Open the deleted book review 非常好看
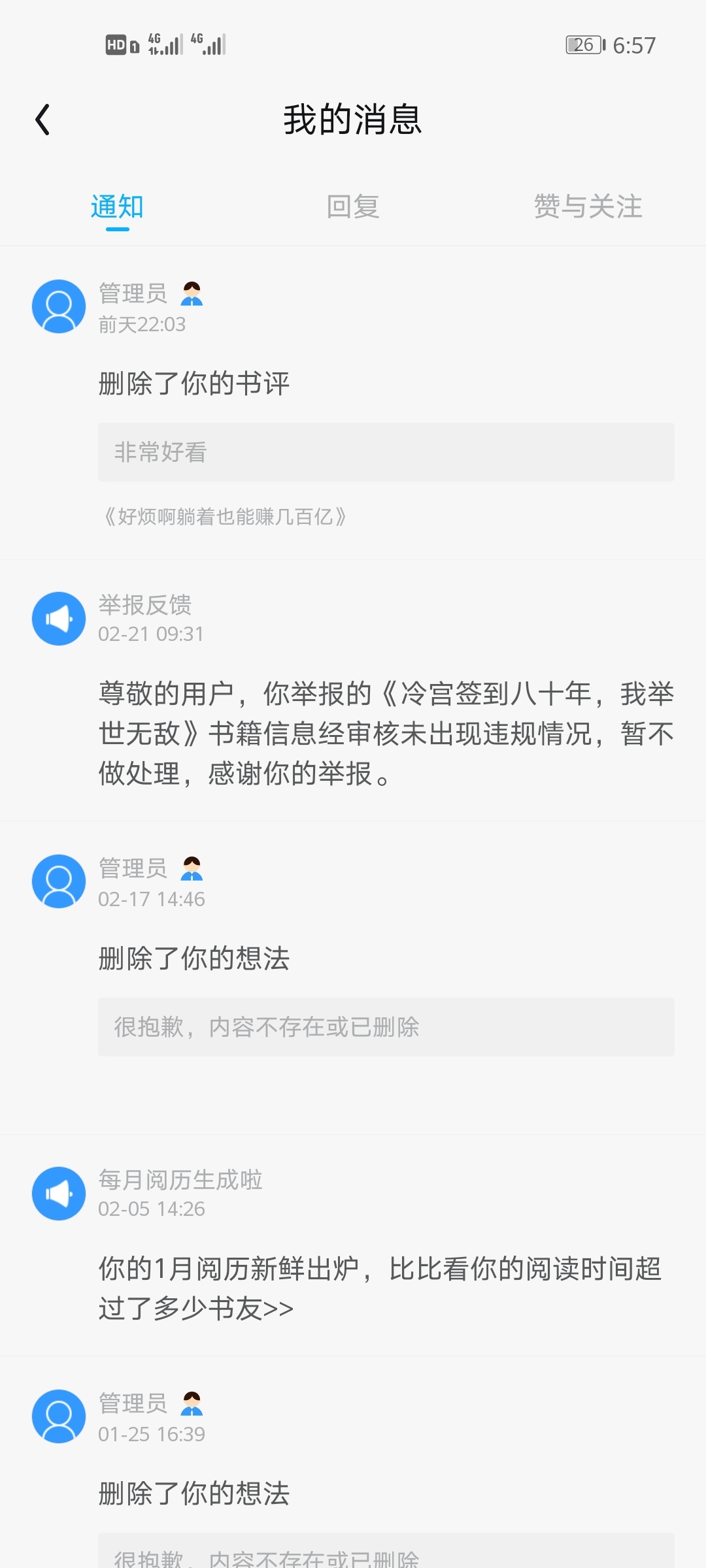706x1568 pixels. (x=386, y=452)
